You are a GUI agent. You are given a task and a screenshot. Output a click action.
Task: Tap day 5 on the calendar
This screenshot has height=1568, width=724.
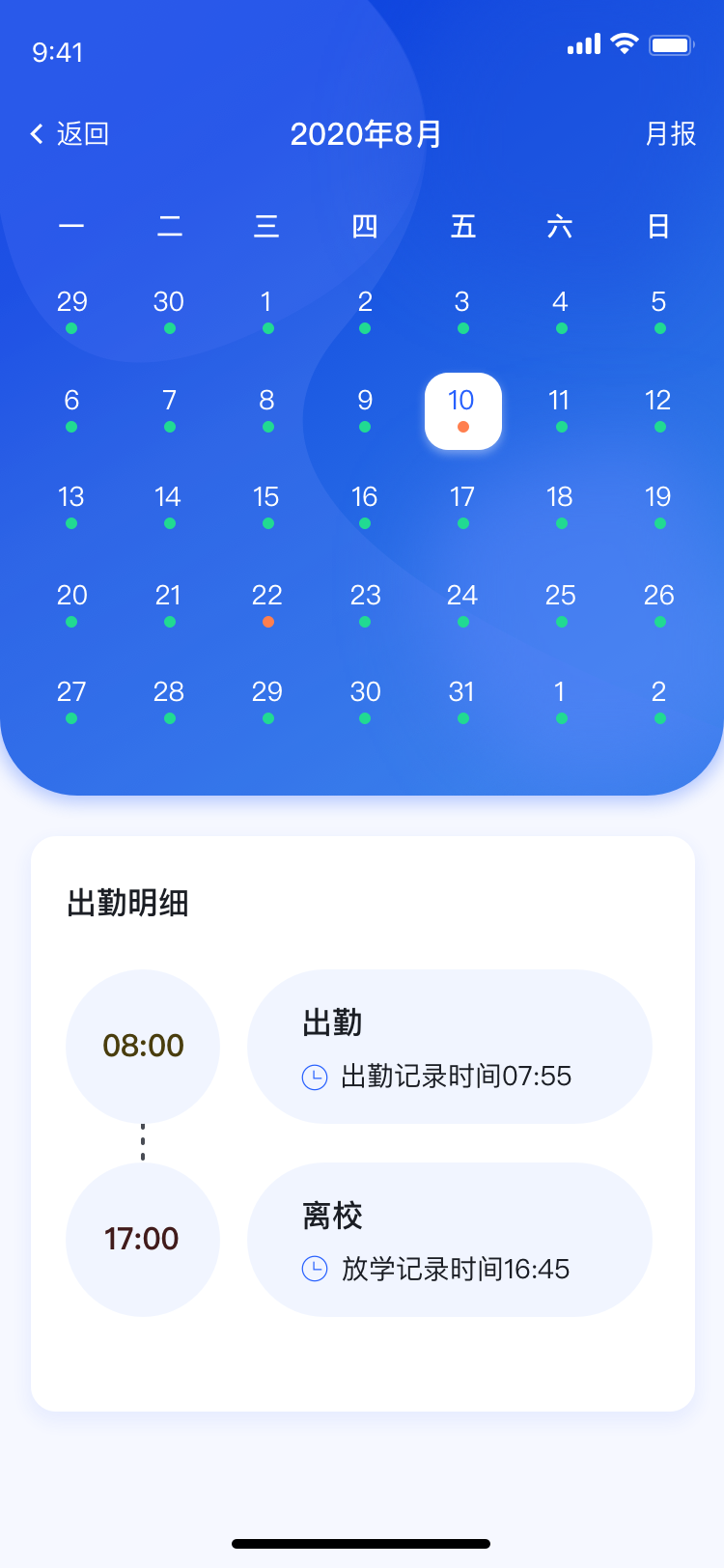click(x=658, y=309)
